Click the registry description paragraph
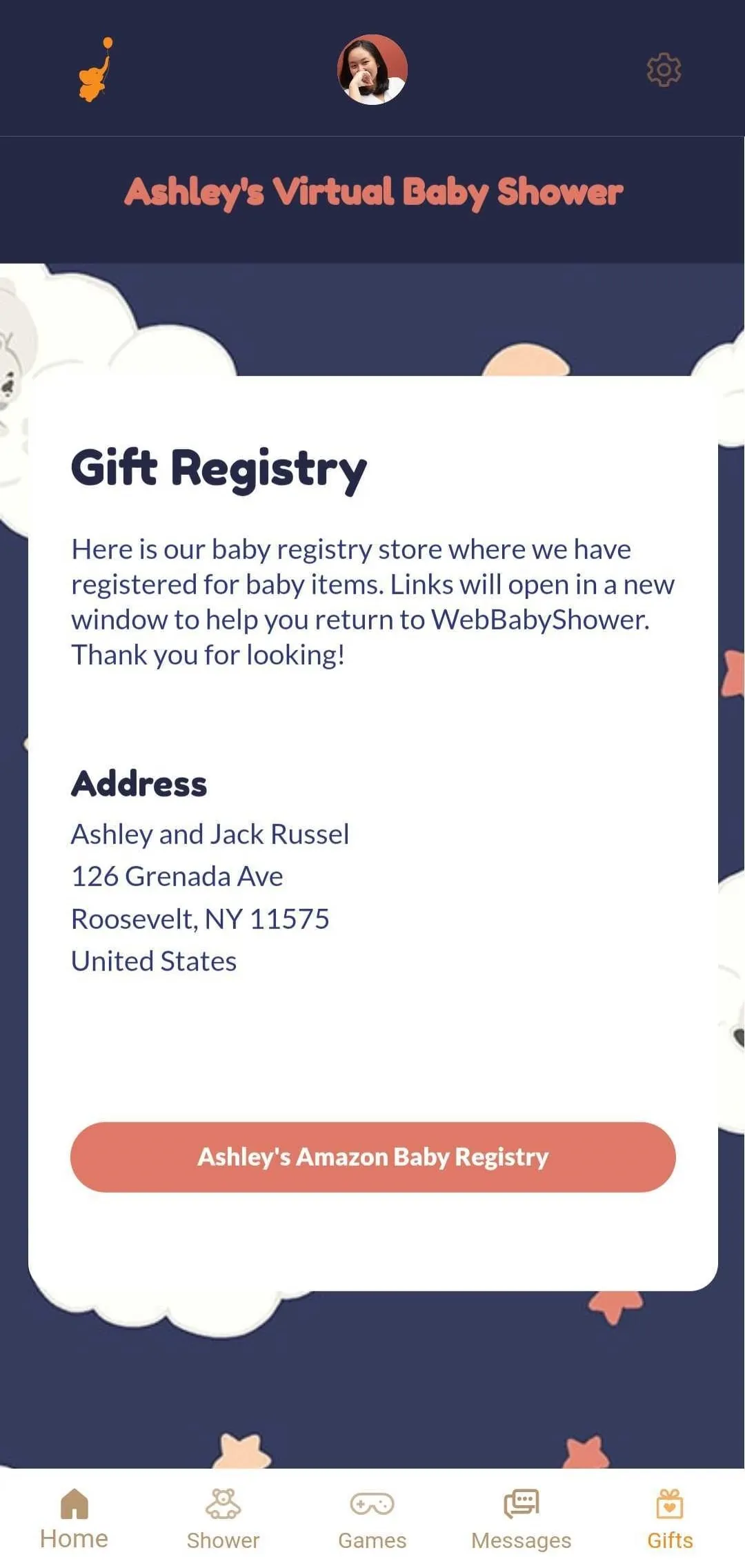745x1568 pixels. (x=372, y=601)
